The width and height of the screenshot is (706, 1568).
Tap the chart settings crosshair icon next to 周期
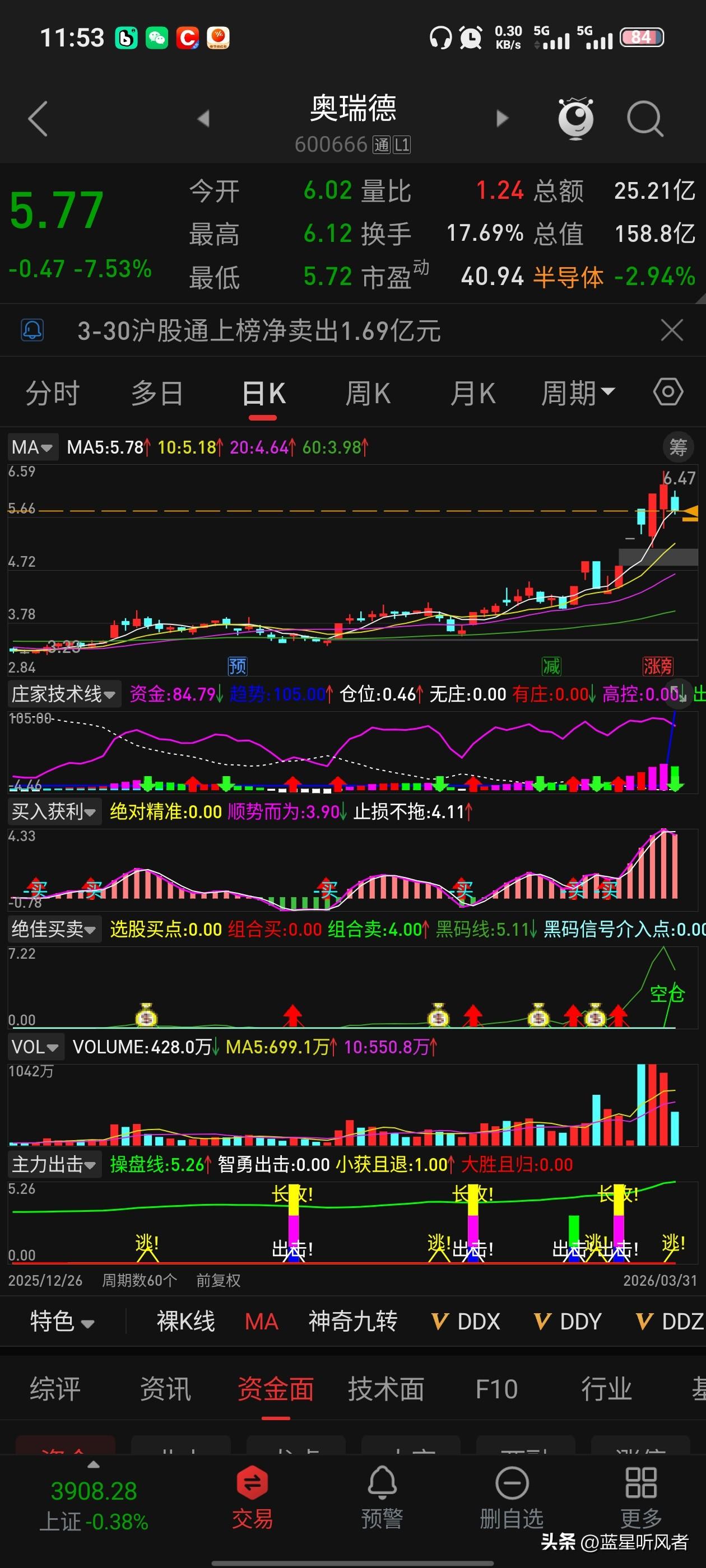pos(668,393)
